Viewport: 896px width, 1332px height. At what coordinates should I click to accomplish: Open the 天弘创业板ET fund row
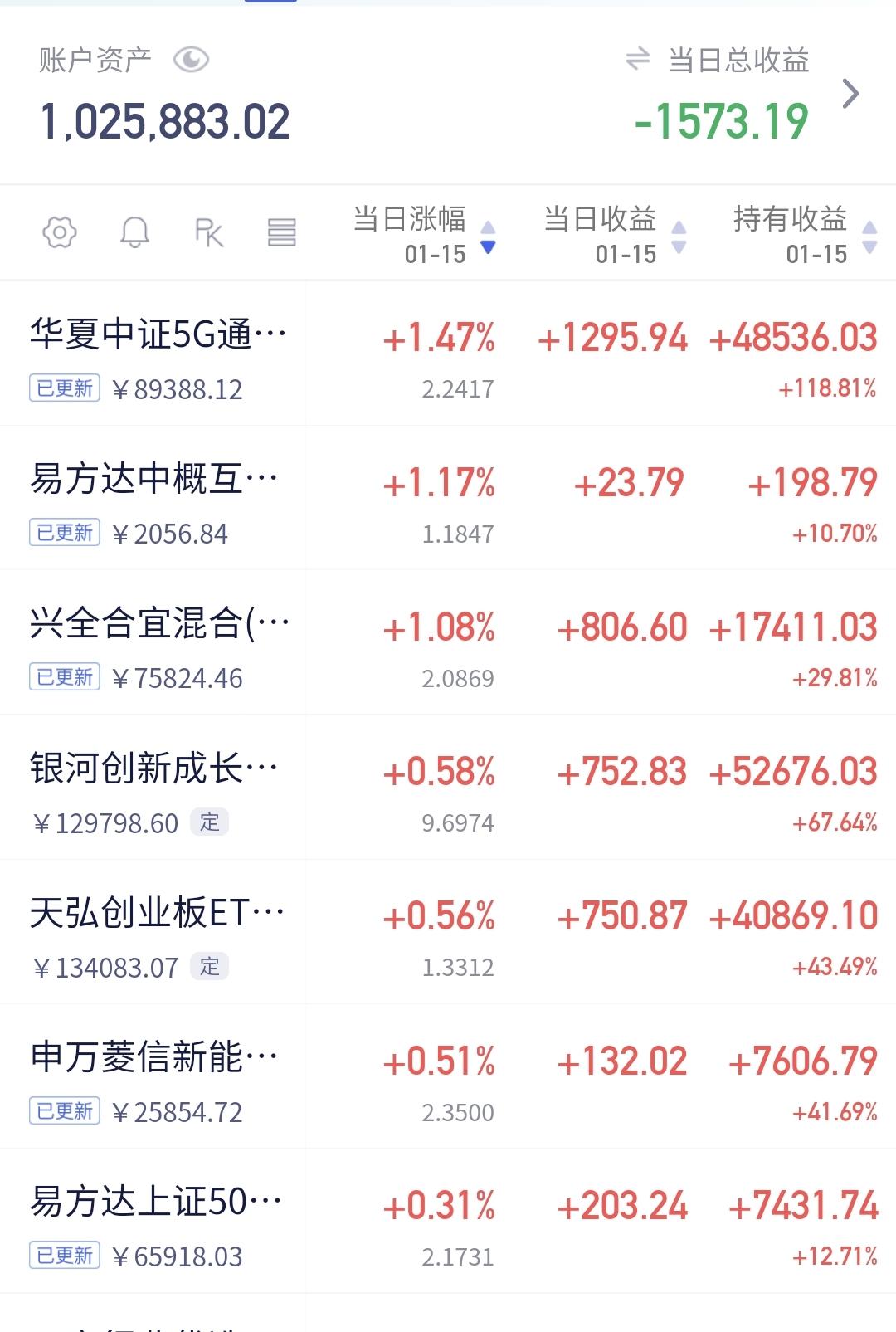pos(448,932)
